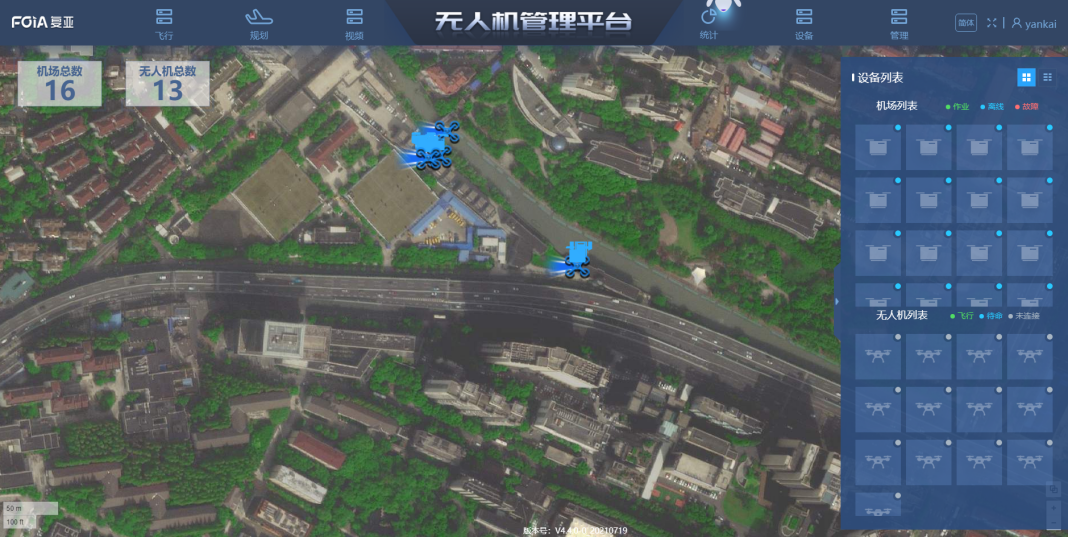This screenshot has width=1068, height=537.
Task: Switch to the 设备 (devices) section
Action: (803, 23)
